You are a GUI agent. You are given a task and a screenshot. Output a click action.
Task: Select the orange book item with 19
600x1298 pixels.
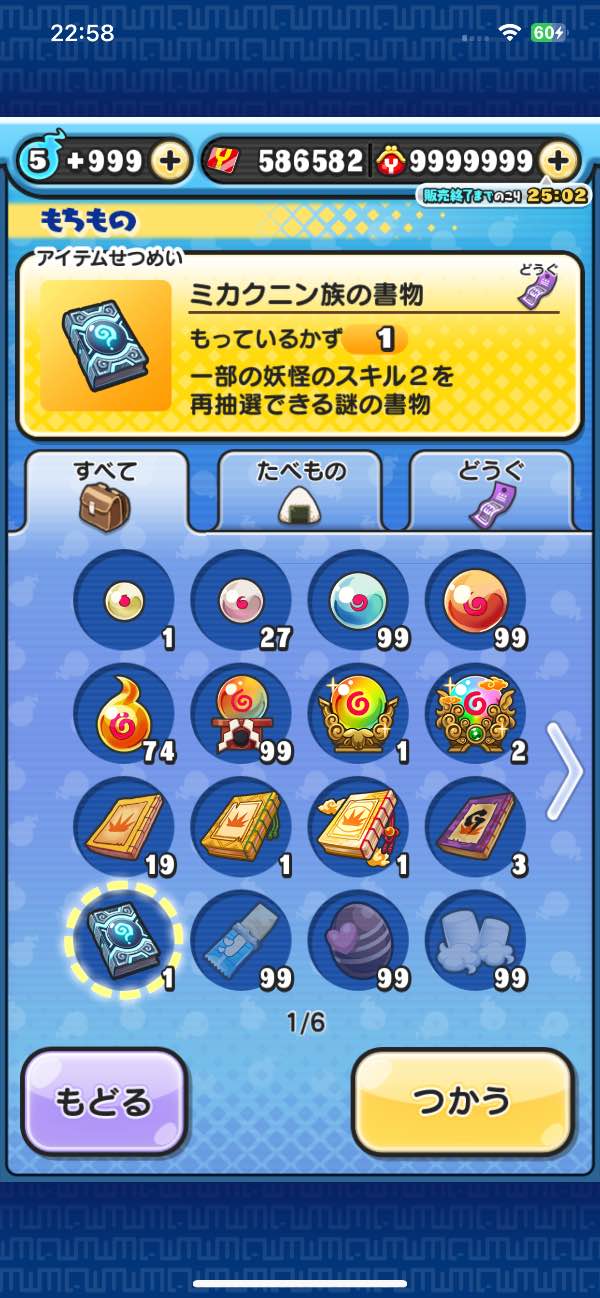(124, 827)
